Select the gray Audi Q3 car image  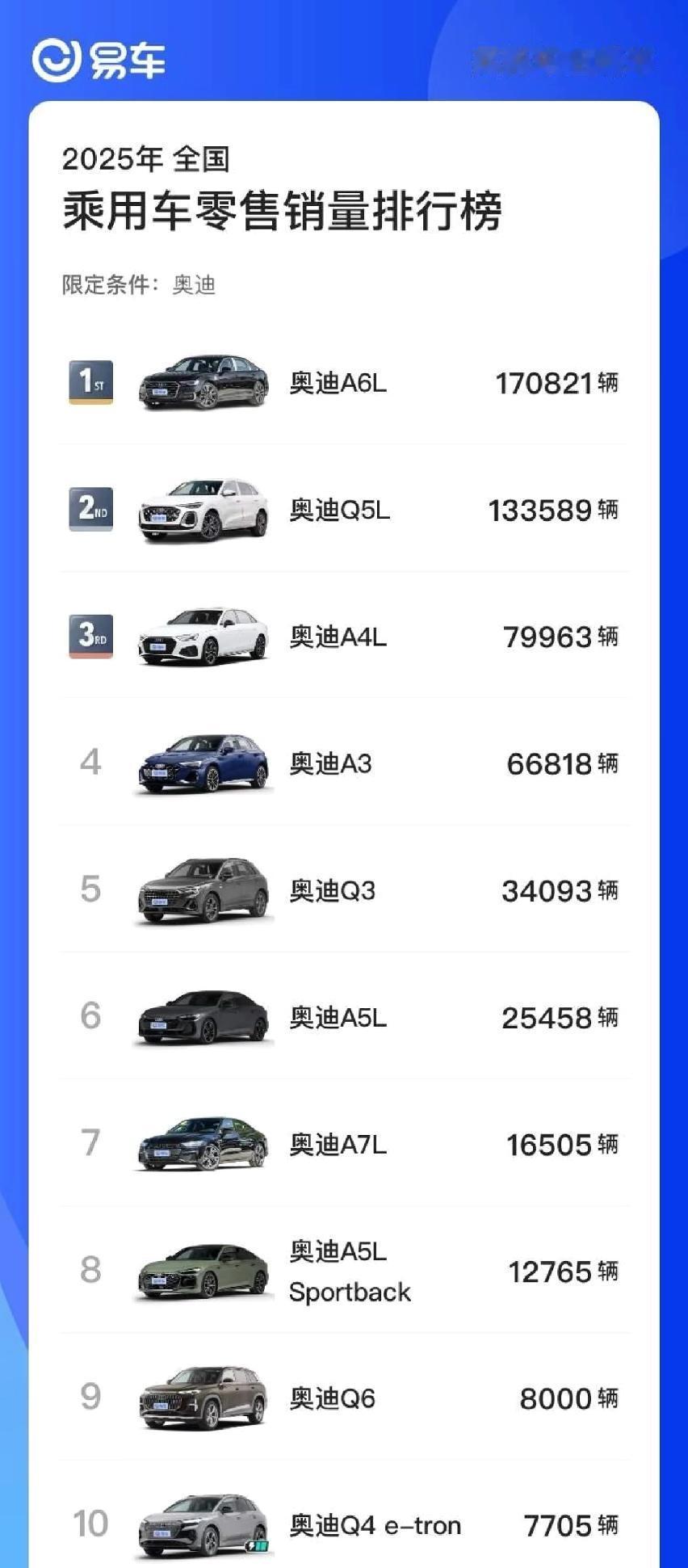[203, 889]
